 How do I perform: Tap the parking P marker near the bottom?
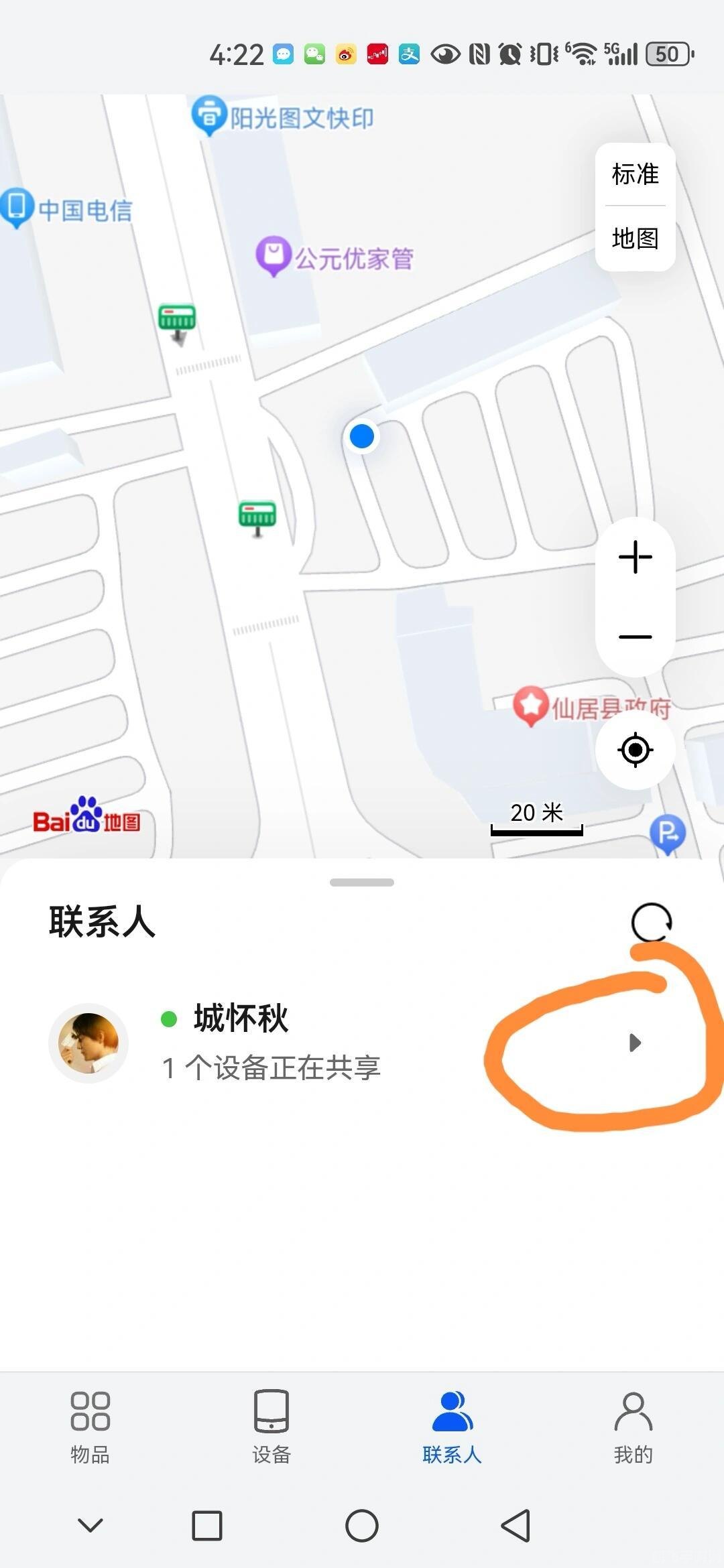click(x=668, y=831)
